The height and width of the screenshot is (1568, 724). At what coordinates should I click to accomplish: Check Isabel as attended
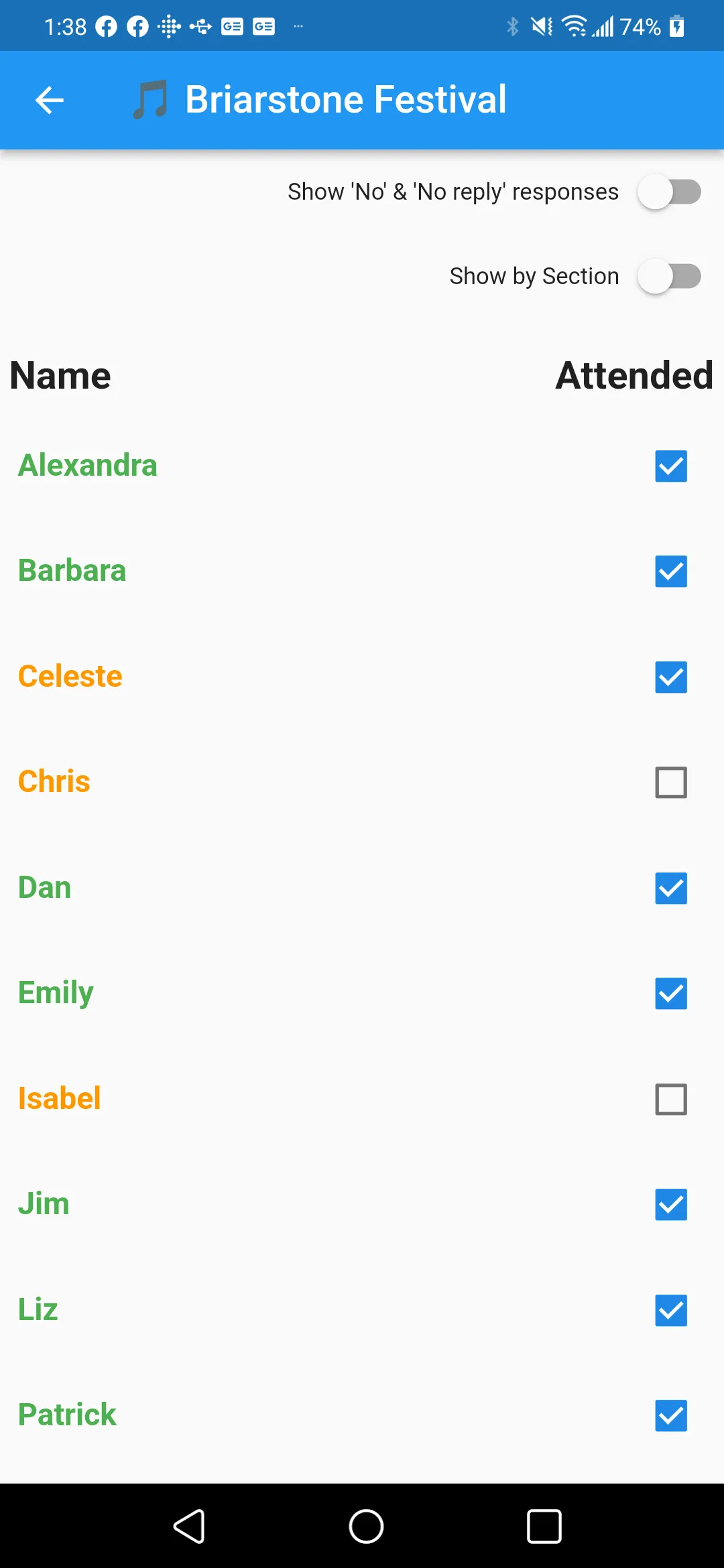click(670, 1099)
